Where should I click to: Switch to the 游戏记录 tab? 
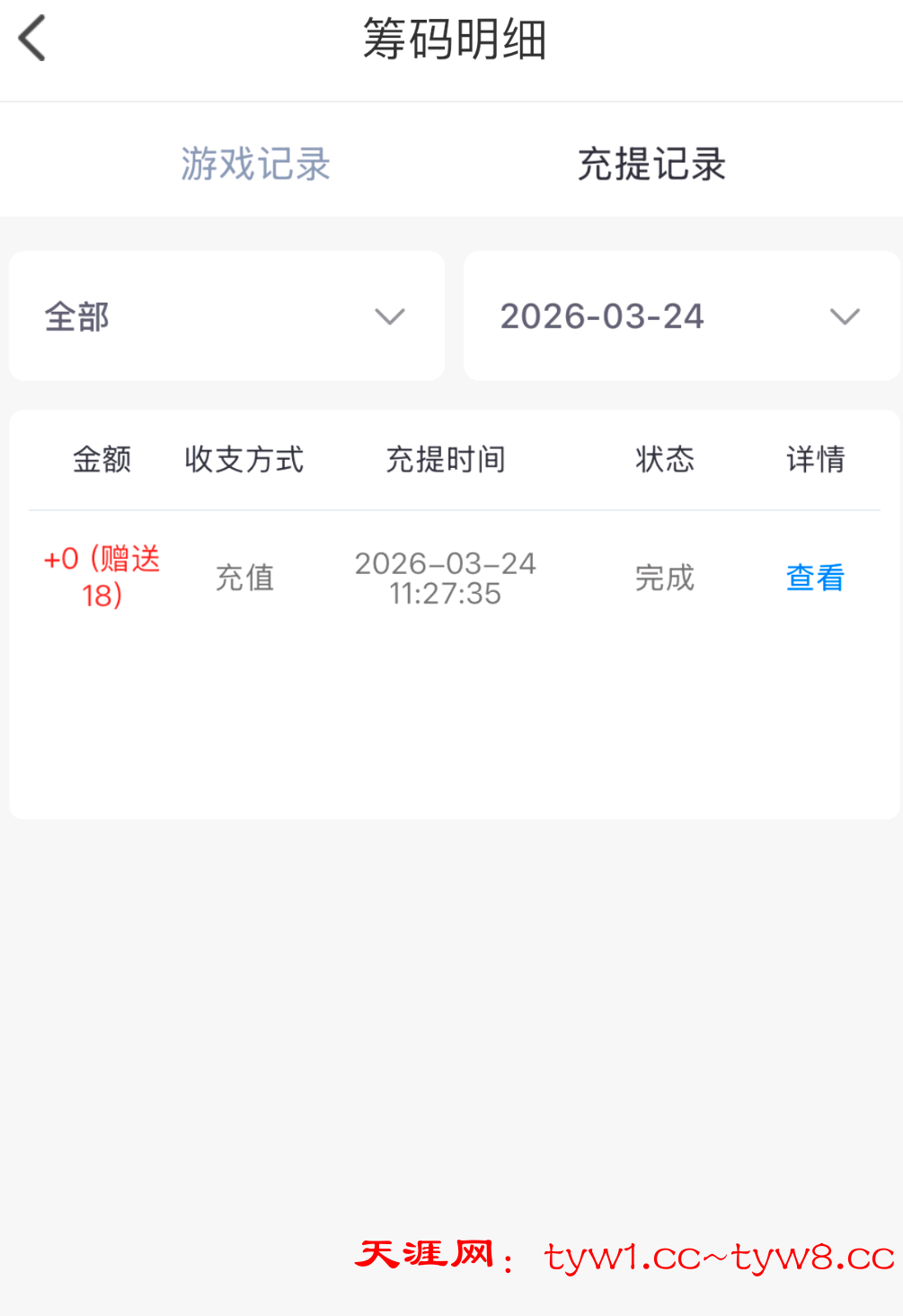tap(255, 164)
